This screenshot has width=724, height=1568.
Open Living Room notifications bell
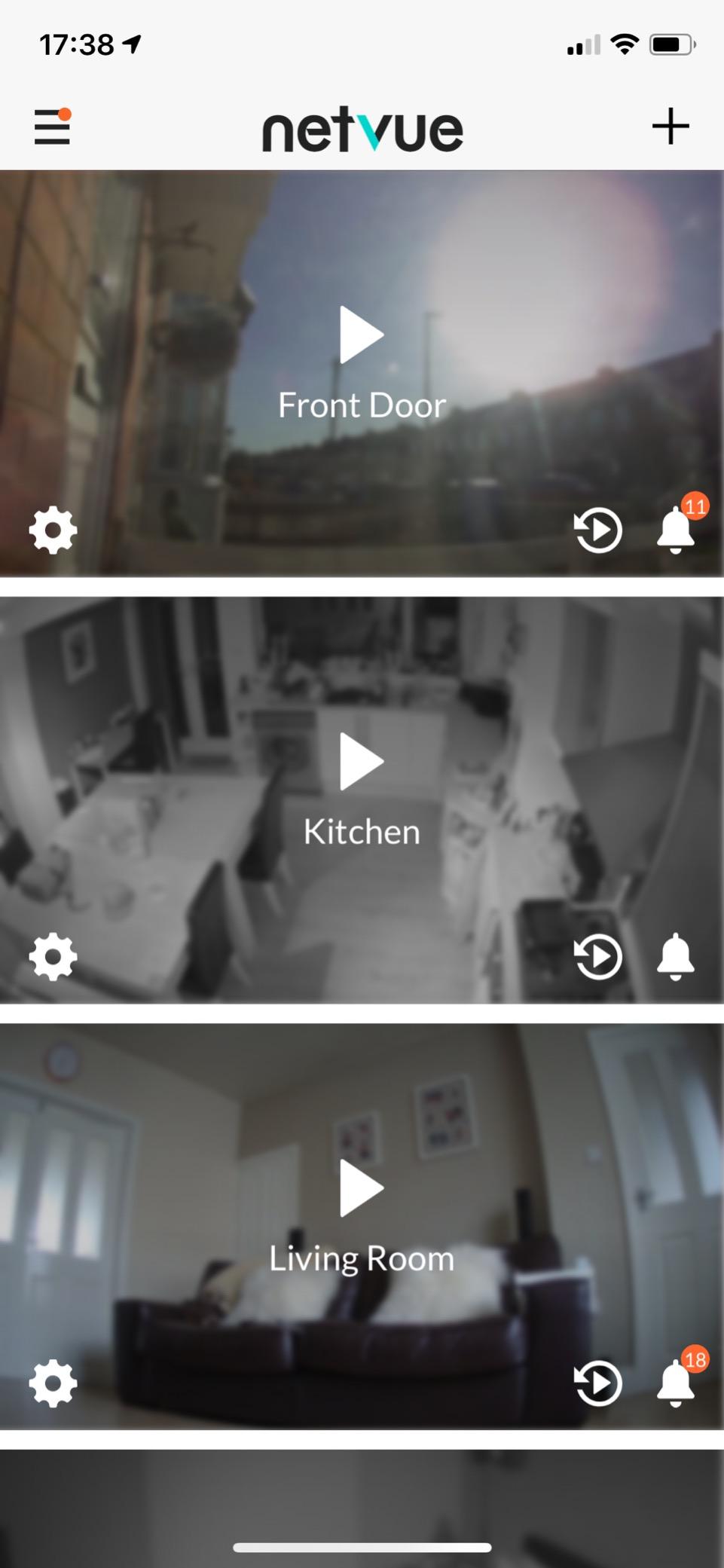pos(676,1383)
